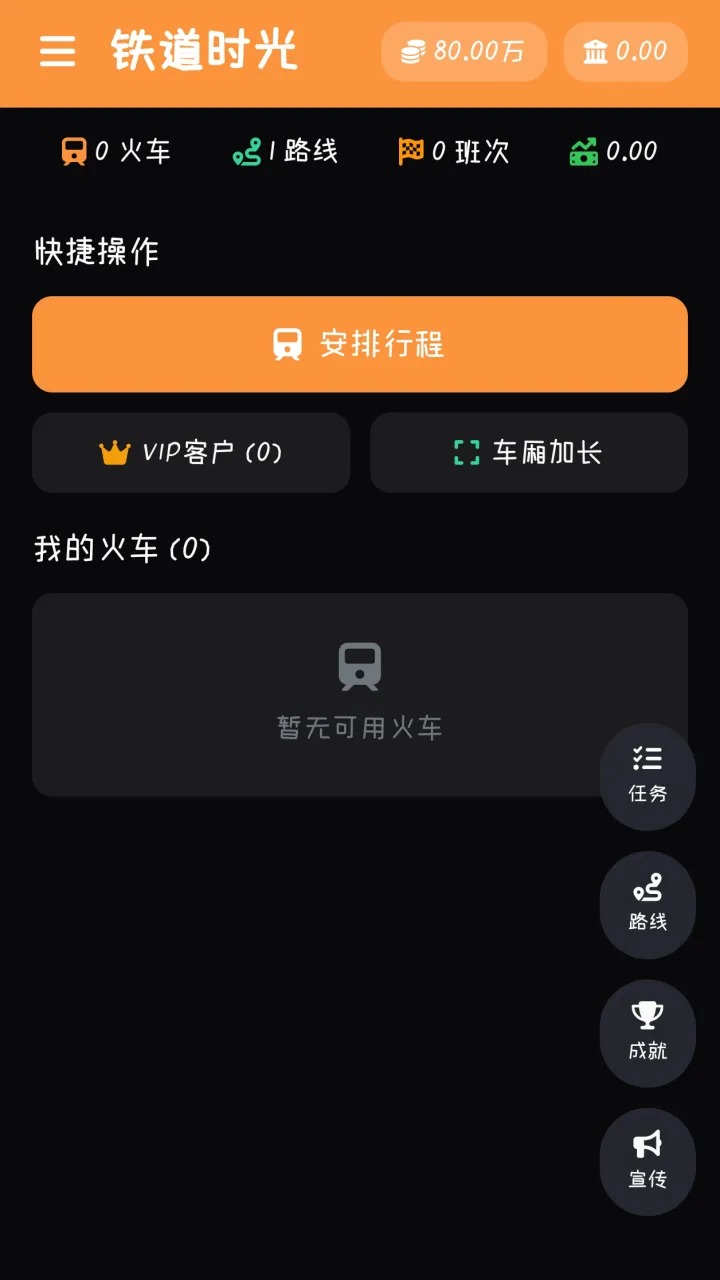Go to 路线 floating button

[x=647, y=905]
